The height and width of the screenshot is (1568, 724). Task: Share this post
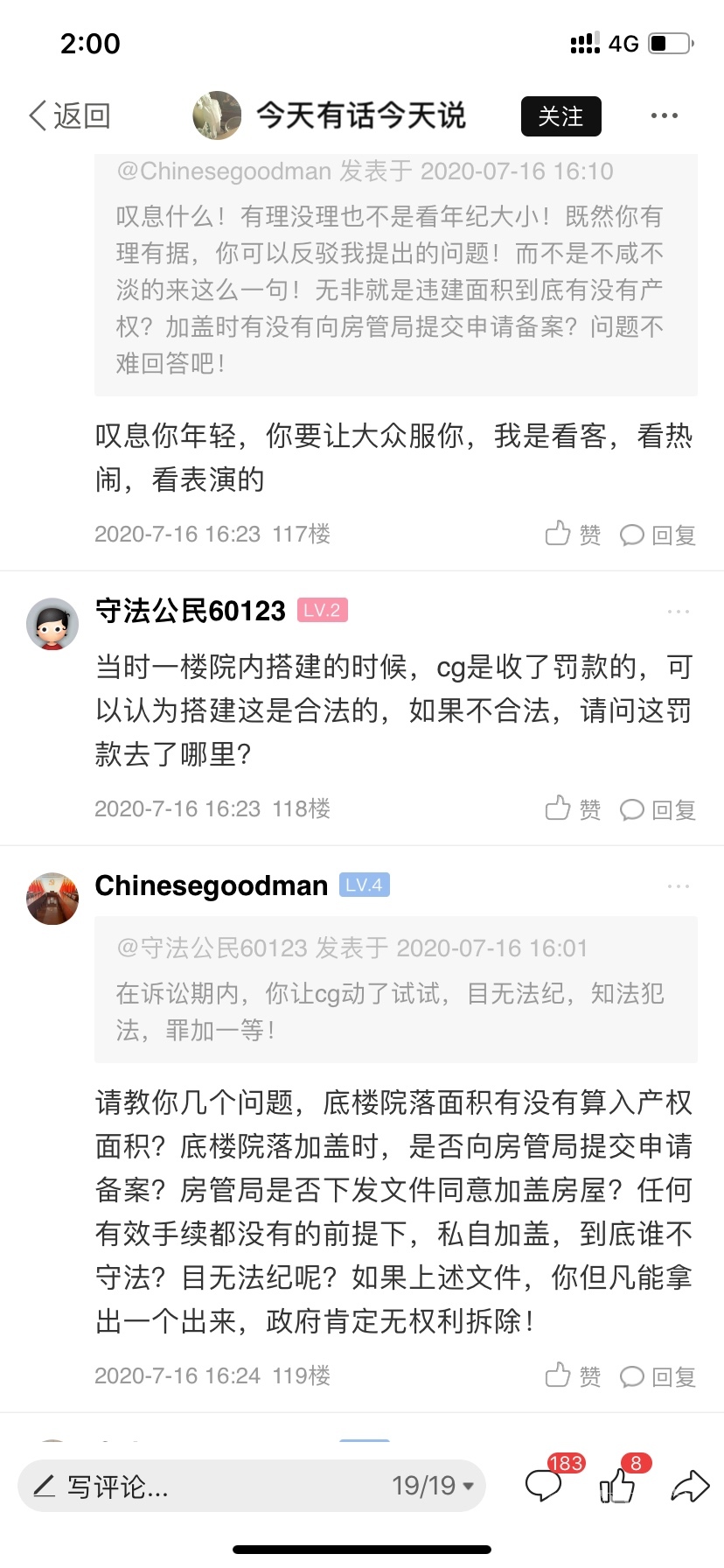(x=689, y=1486)
